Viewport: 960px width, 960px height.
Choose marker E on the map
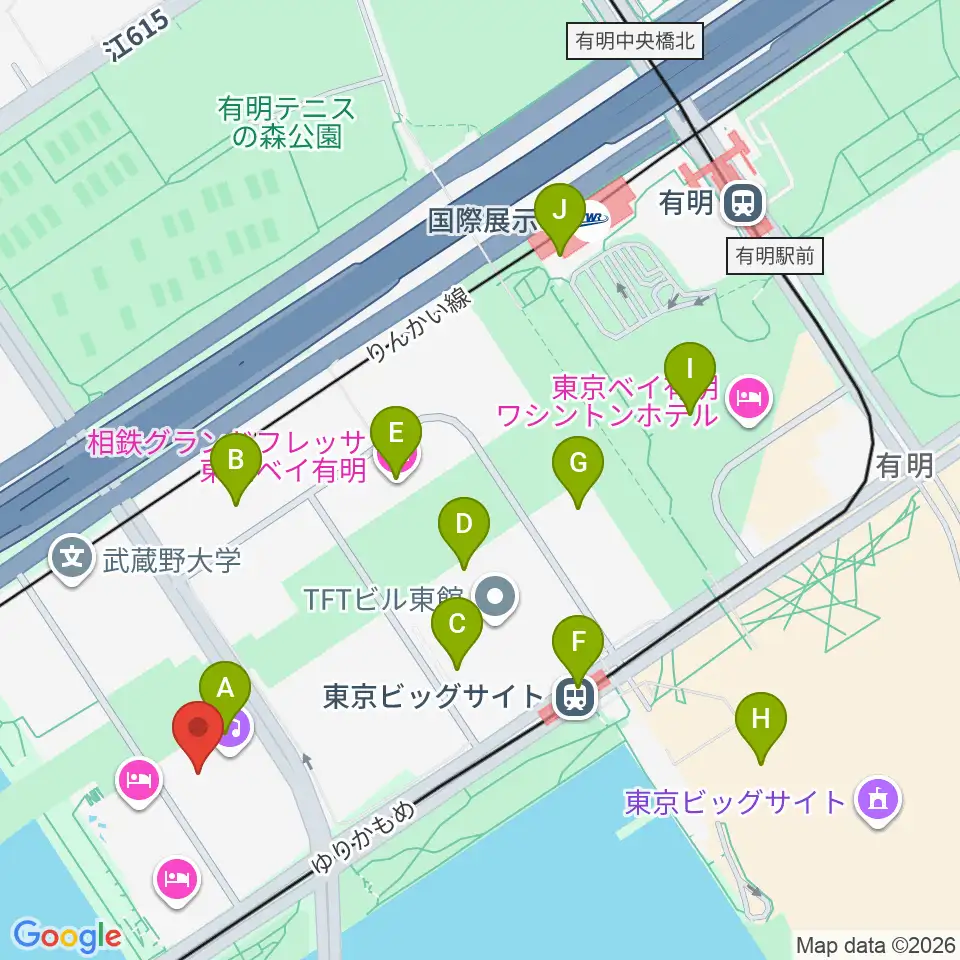click(x=396, y=433)
